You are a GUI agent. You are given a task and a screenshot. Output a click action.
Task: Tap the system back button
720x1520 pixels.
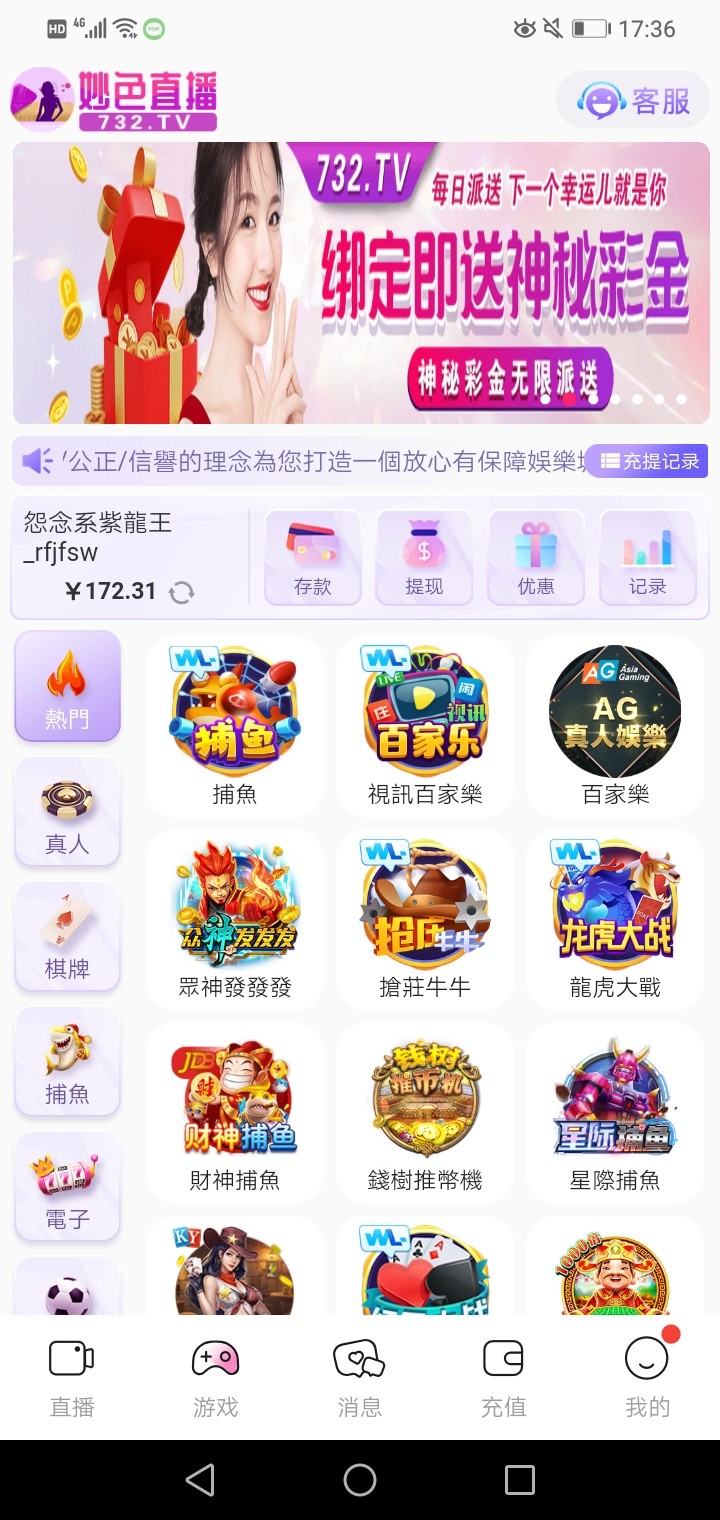click(200, 1480)
